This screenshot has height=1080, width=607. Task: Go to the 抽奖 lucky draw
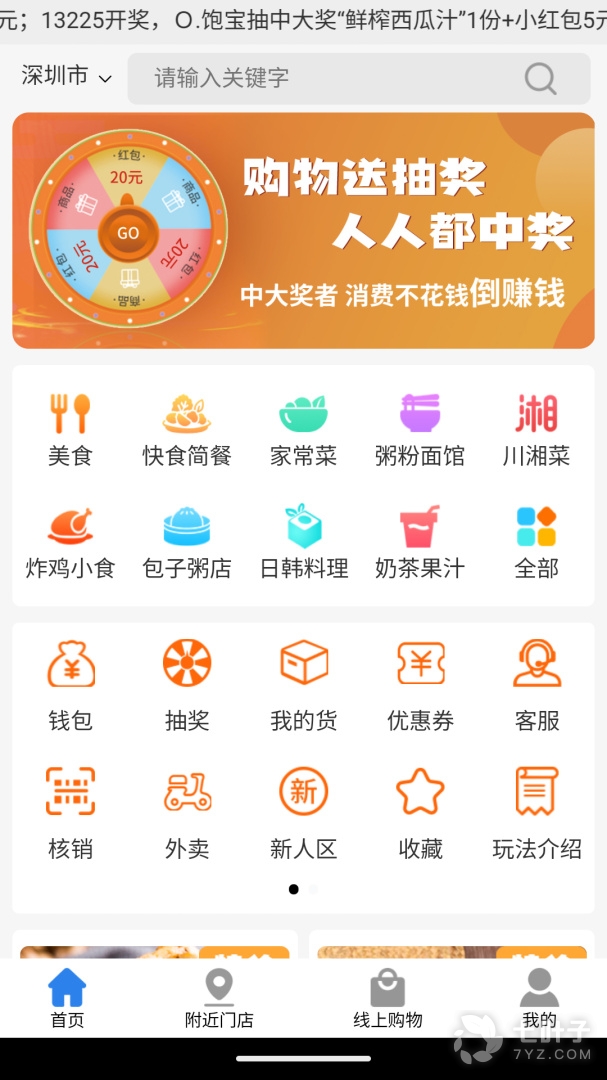point(187,686)
